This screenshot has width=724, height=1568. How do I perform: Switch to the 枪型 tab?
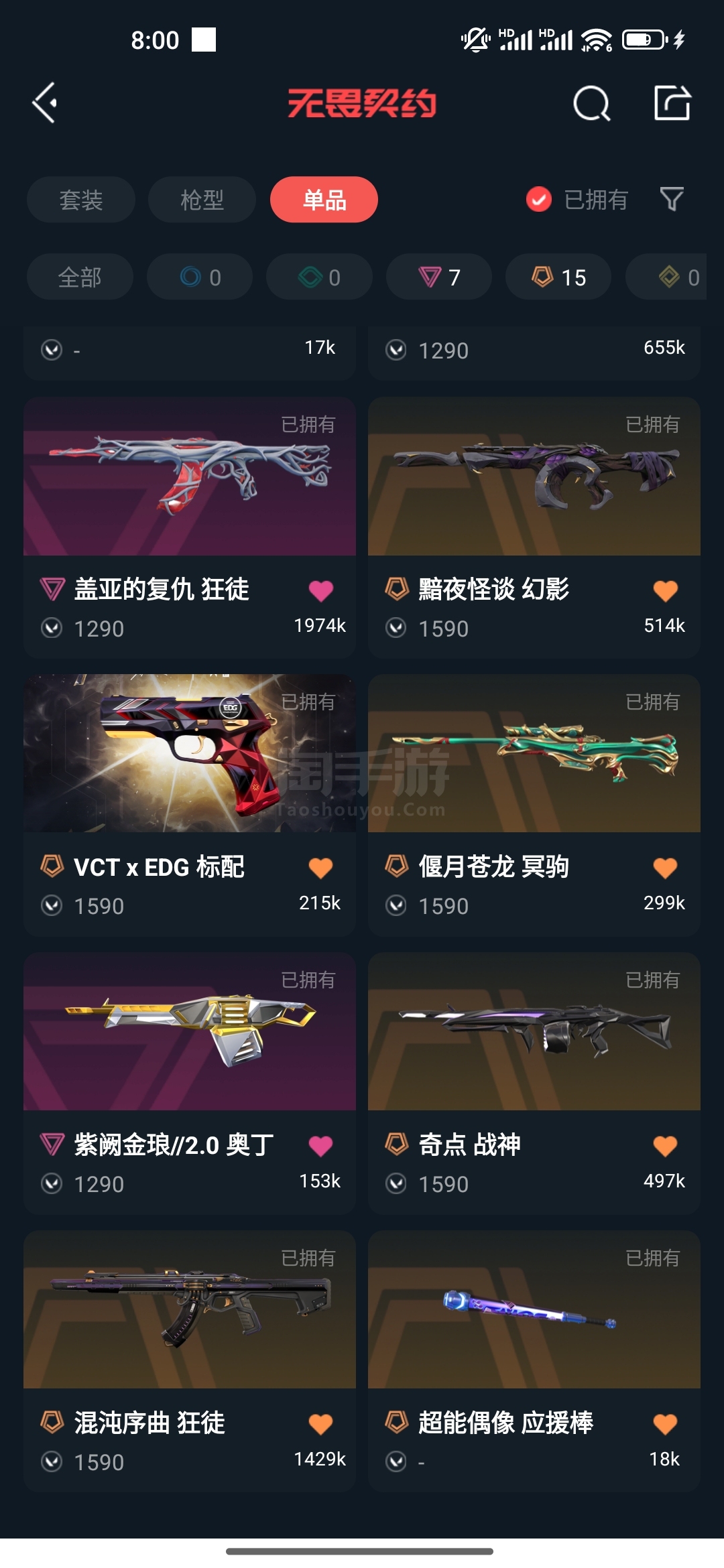pyautogui.click(x=202, y=200)
